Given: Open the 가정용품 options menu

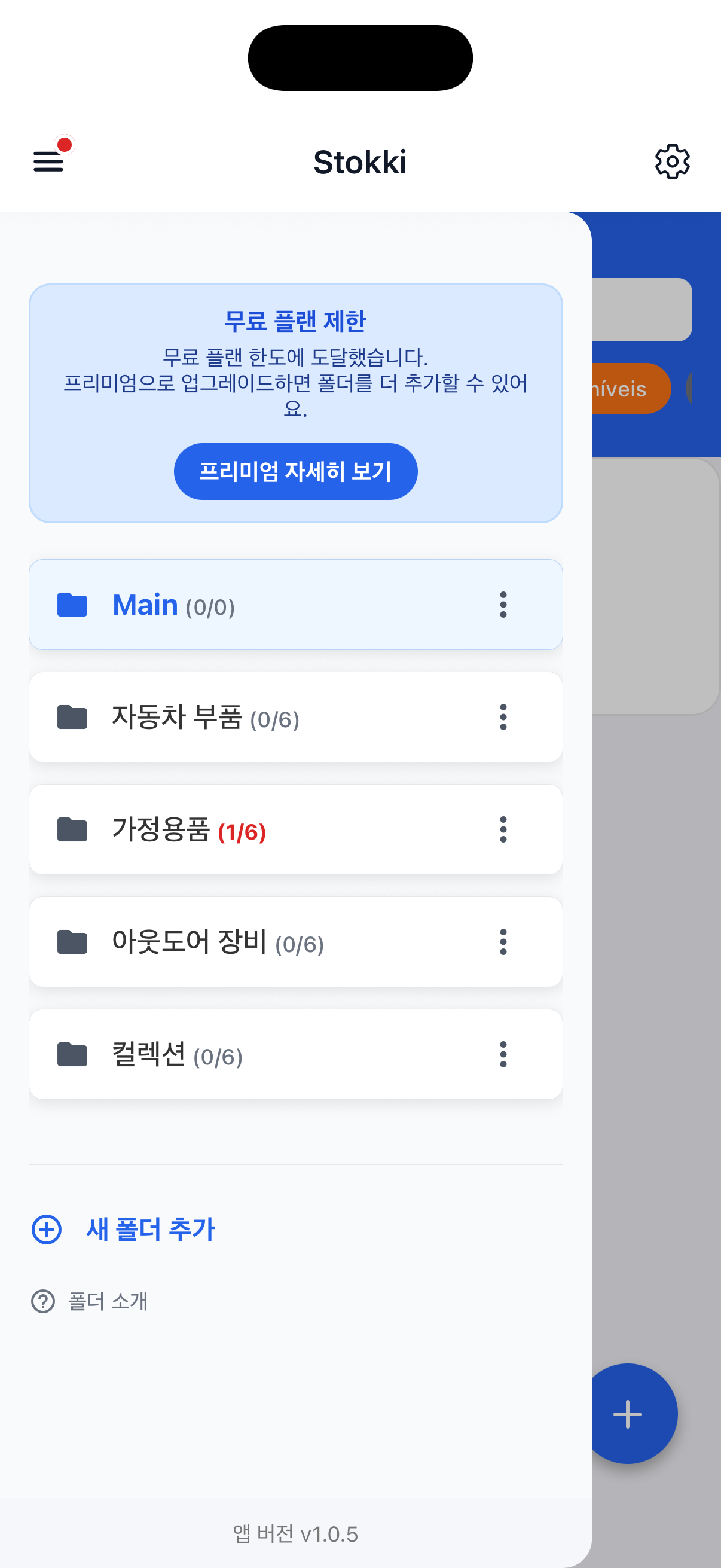Looking at the screenshot, I should click(x=503, y=829).
